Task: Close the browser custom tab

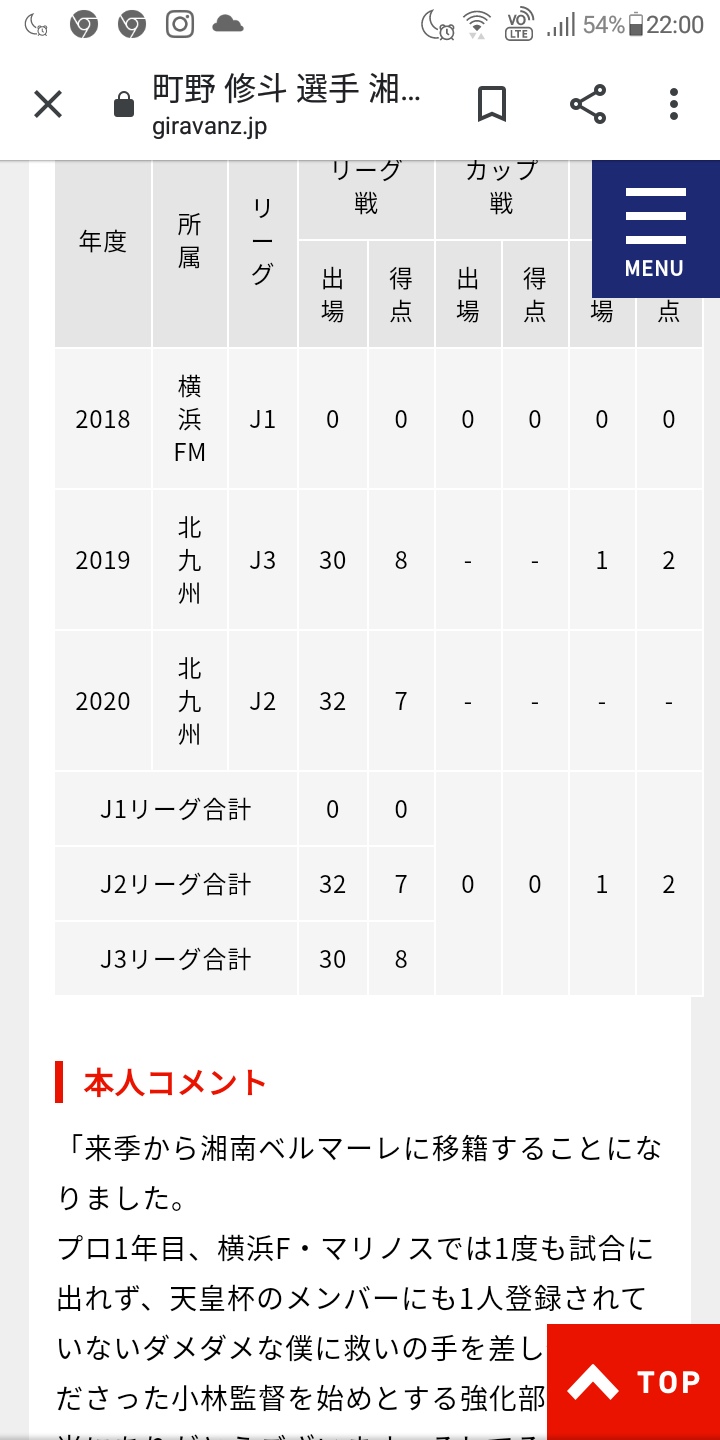Action: [x=48, y=104]
